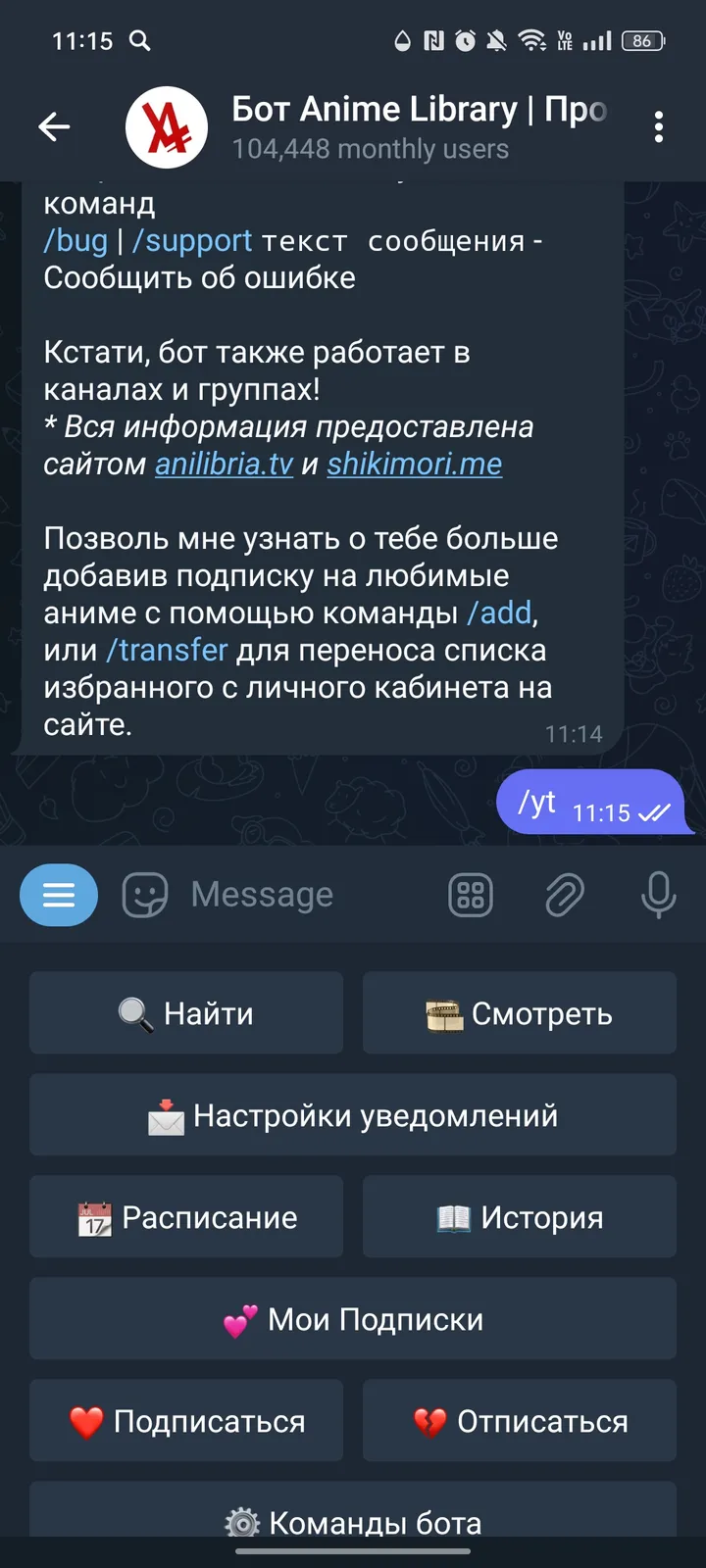Tap the sticker and emoji icon
Viewport: 706px width, 1568px height.
click(x=144, y=895)
